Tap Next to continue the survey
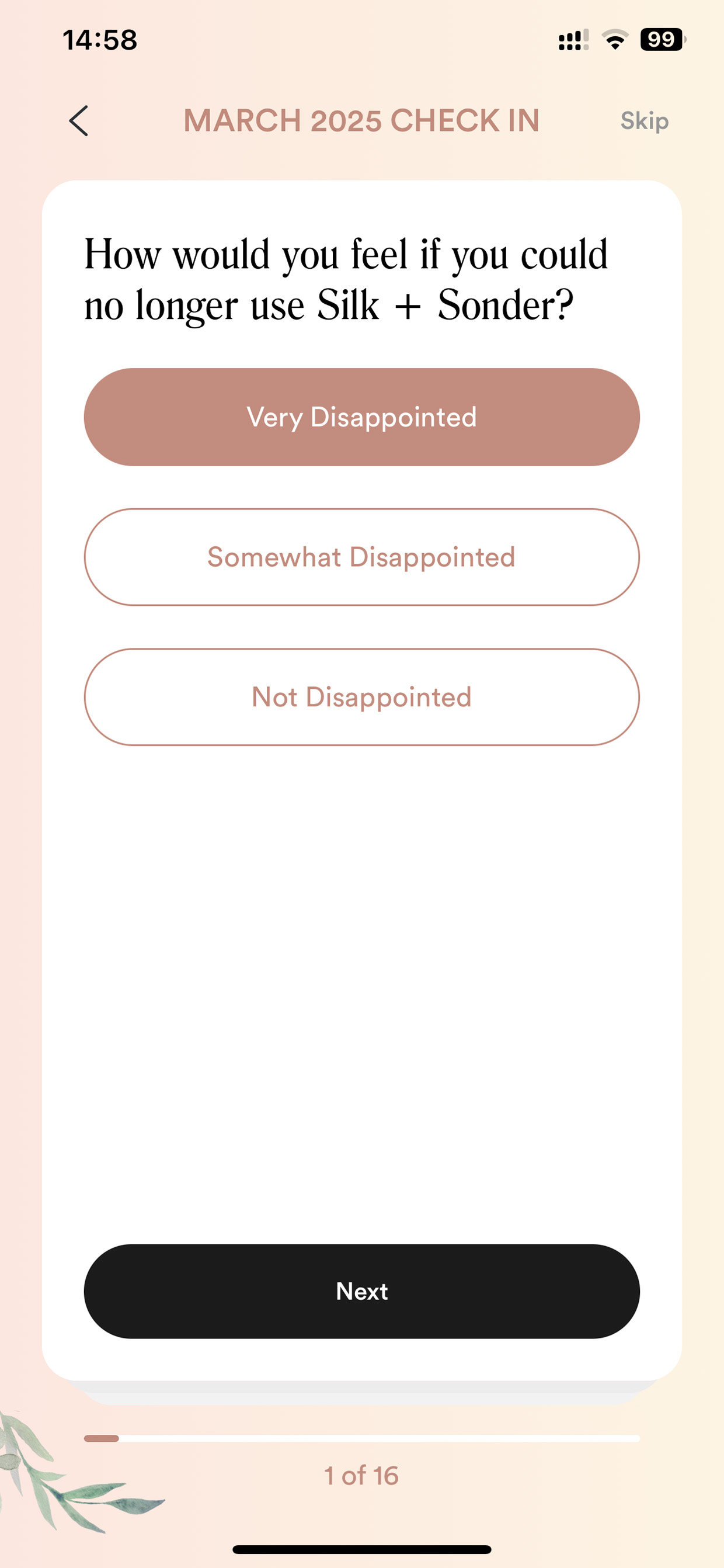 [x=362, y=1291]
